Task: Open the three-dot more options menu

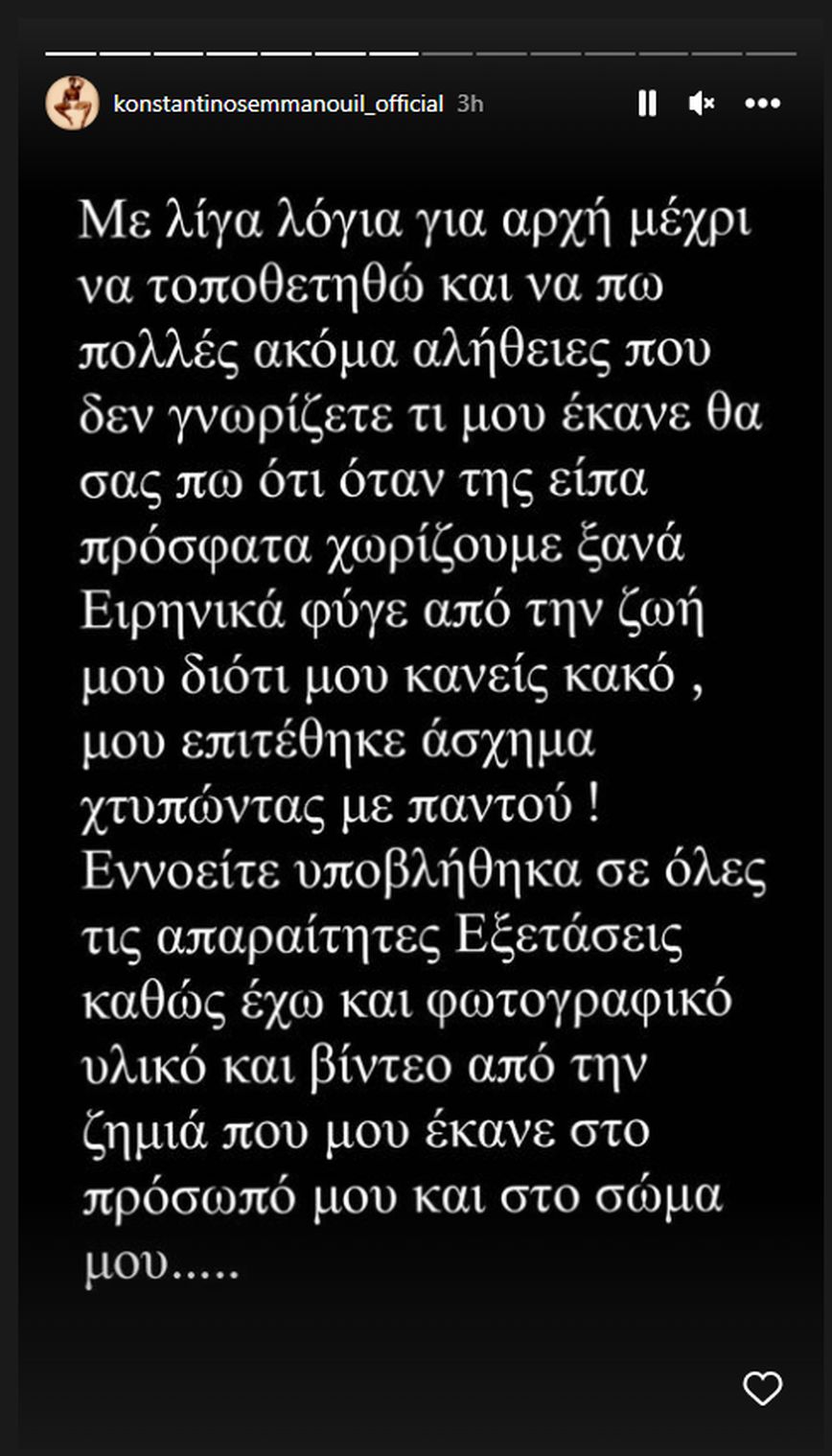Action: click(x=763, y=104)
